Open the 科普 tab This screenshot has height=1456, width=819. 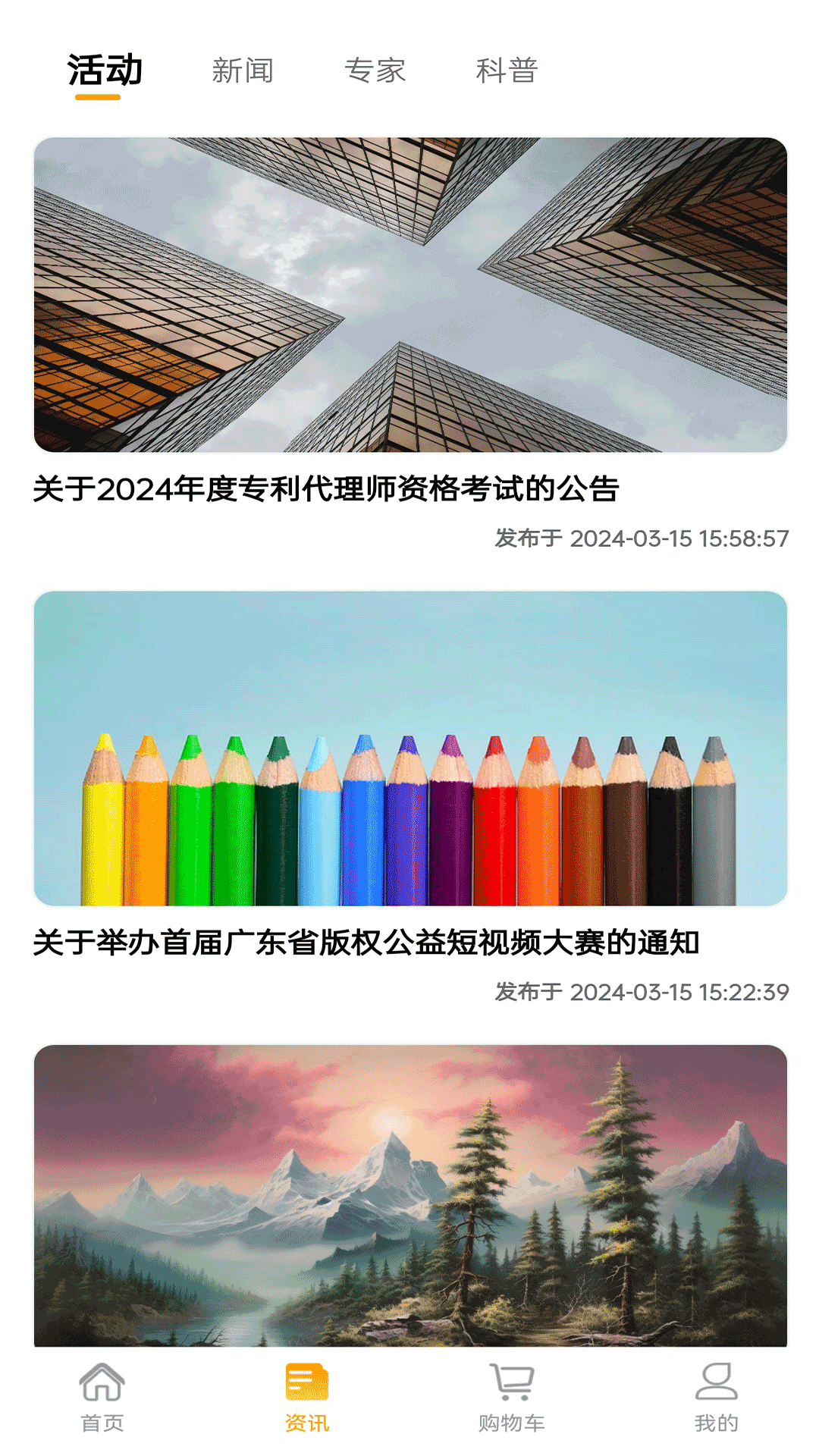507,71
